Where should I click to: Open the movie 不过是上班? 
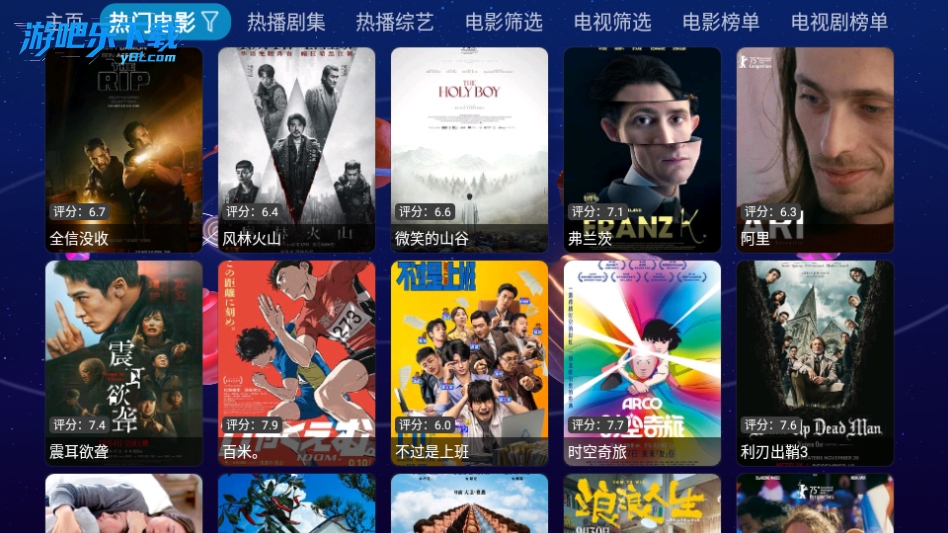470,363
